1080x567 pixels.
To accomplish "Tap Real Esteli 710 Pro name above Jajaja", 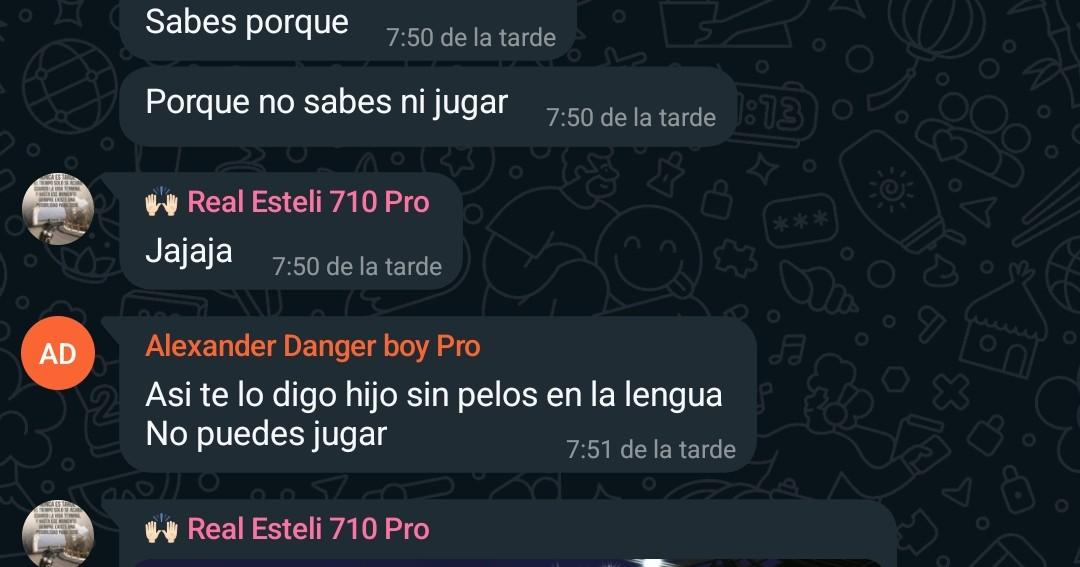I will pyautogui.click(x=308, y=202).
